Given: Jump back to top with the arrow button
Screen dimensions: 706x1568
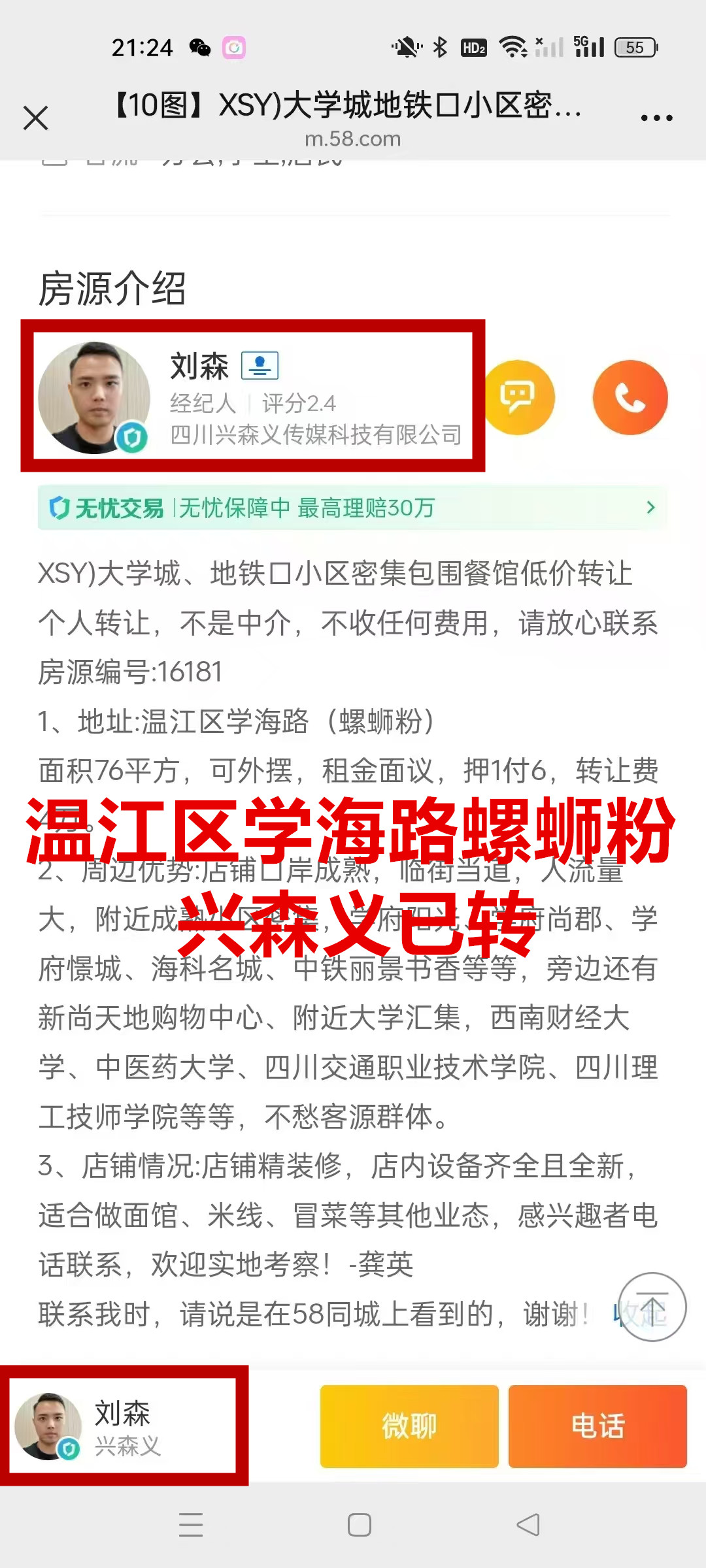Looking at the screenshot, I should click(x=652, y=1307).
